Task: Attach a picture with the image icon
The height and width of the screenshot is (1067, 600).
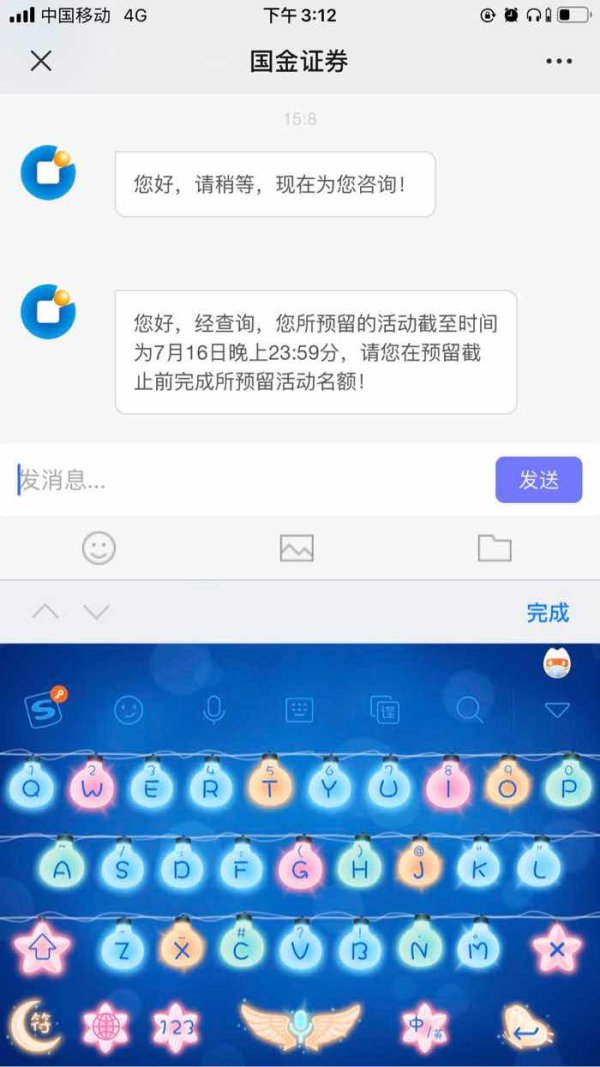Action: tap(297, 548)
